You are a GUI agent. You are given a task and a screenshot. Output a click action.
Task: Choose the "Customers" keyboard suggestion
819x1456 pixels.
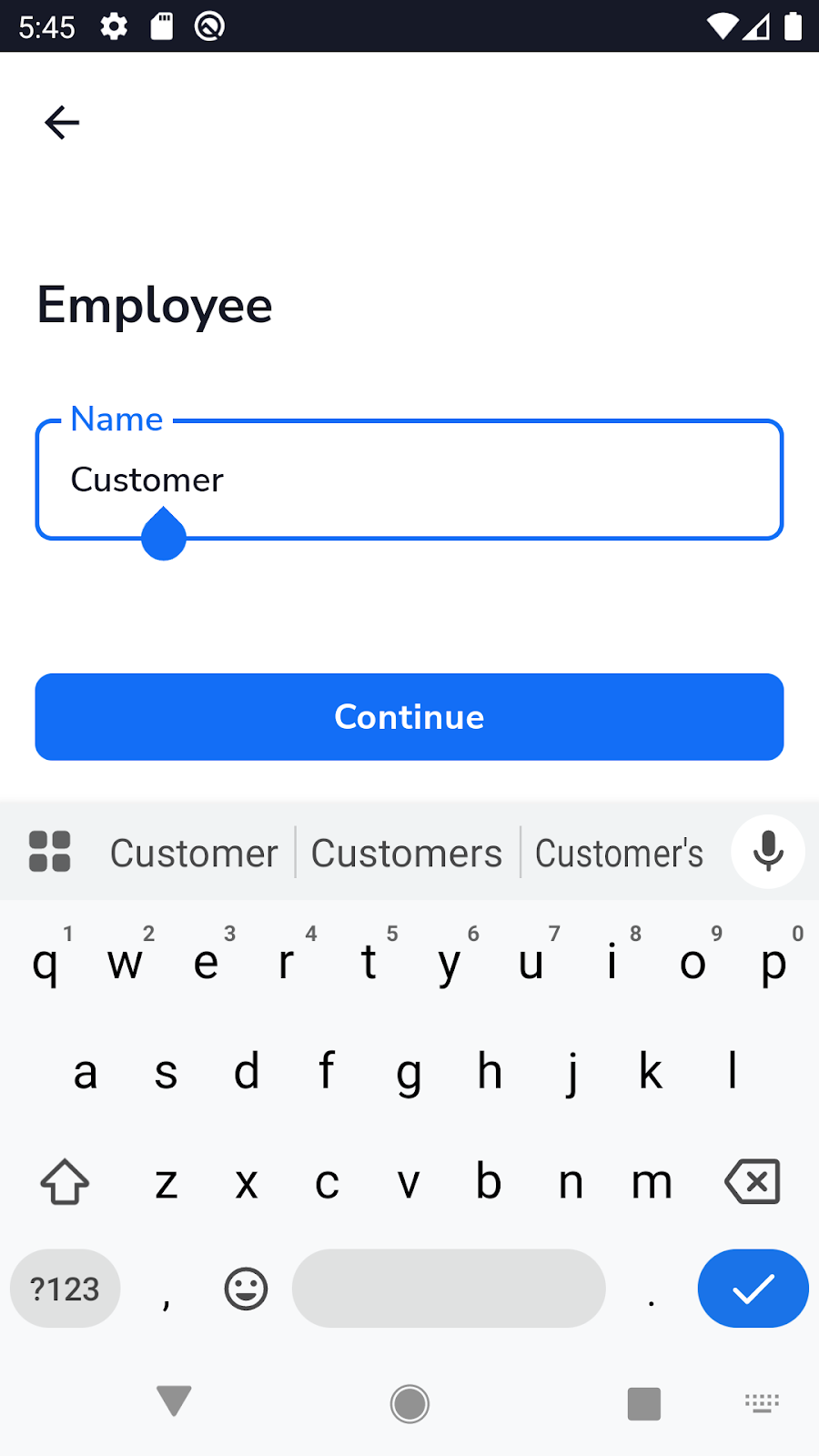407,854
